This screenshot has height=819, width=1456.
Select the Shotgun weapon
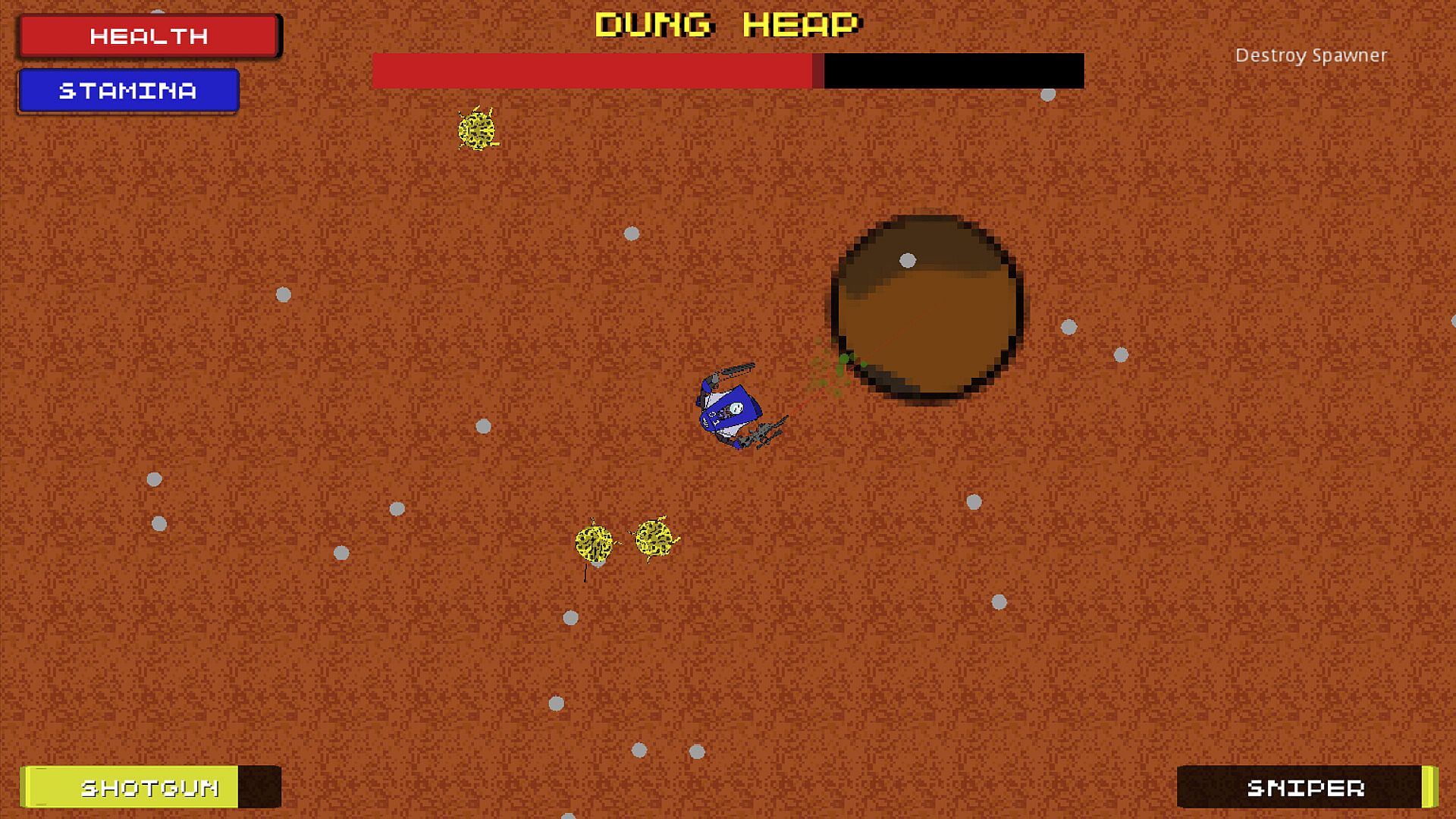(x=150, y=787)
